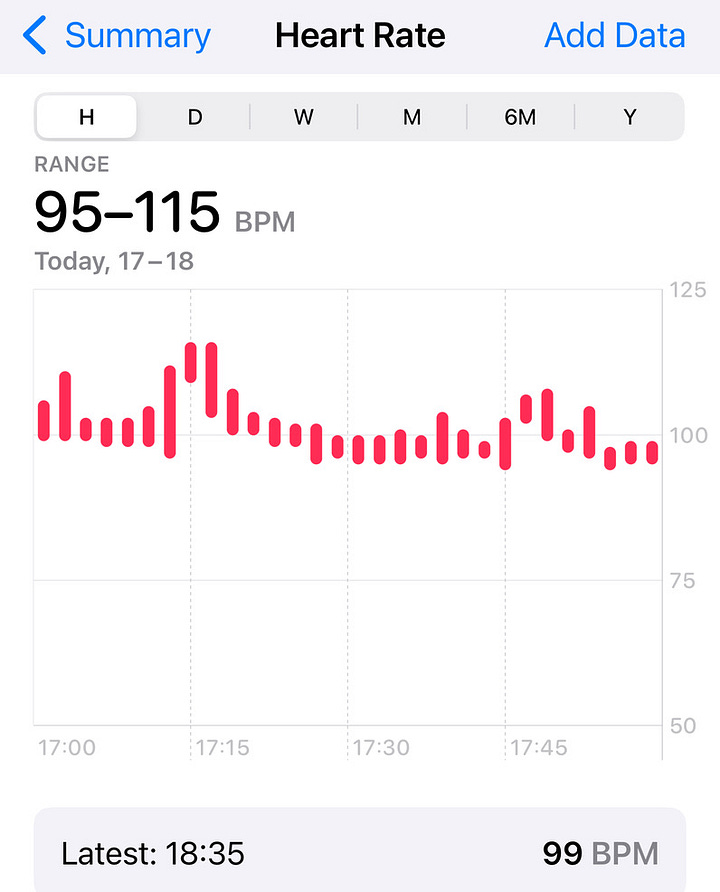Switch to the W week view
Image resolution: width=720 pixels, height=892 pixels.
303,117
